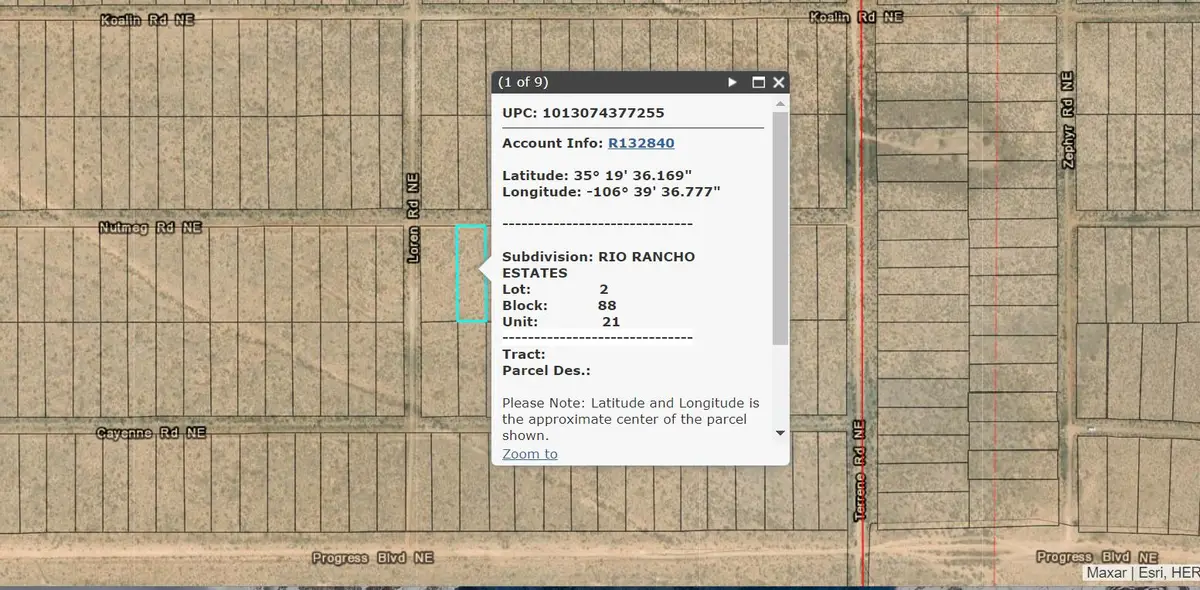The width and height of the screenshot is (1200, 590).
Task: Maximize the parcel info popup
Action: pos(758,82)
